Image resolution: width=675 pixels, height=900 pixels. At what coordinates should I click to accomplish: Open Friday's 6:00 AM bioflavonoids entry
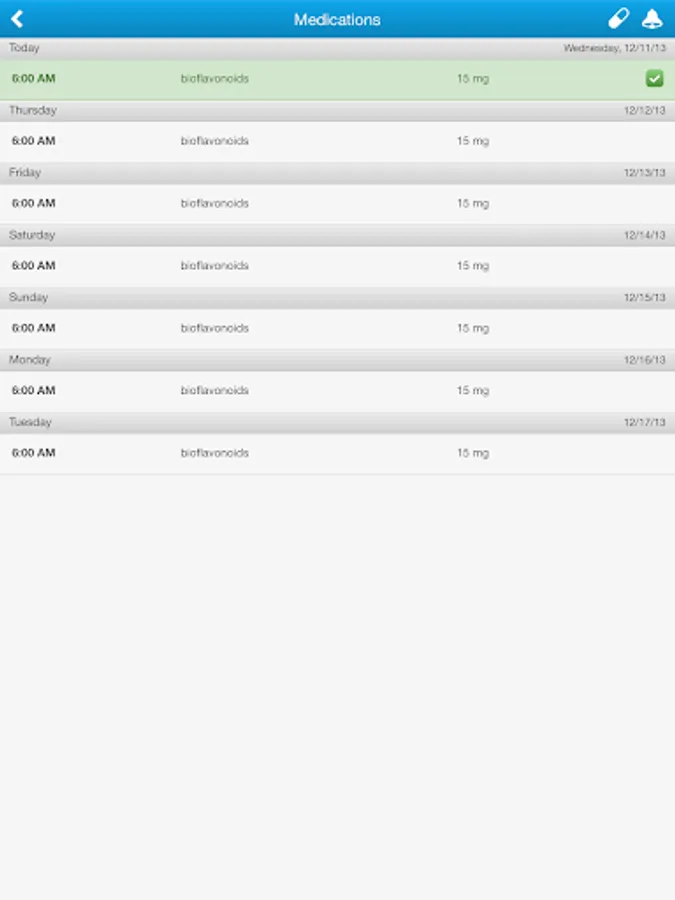click(x=337, y=203)
